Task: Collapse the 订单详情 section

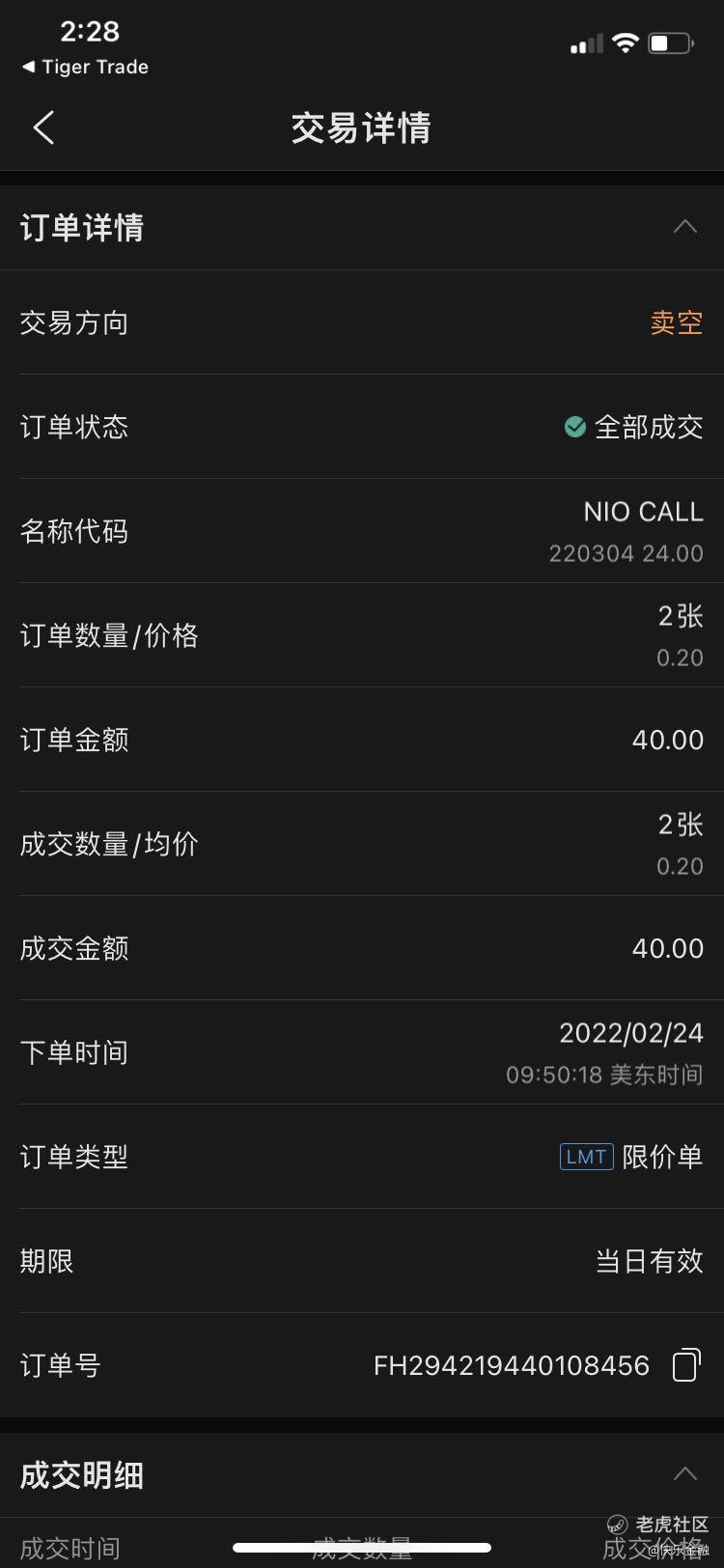Action: click(x=684, y=227)
